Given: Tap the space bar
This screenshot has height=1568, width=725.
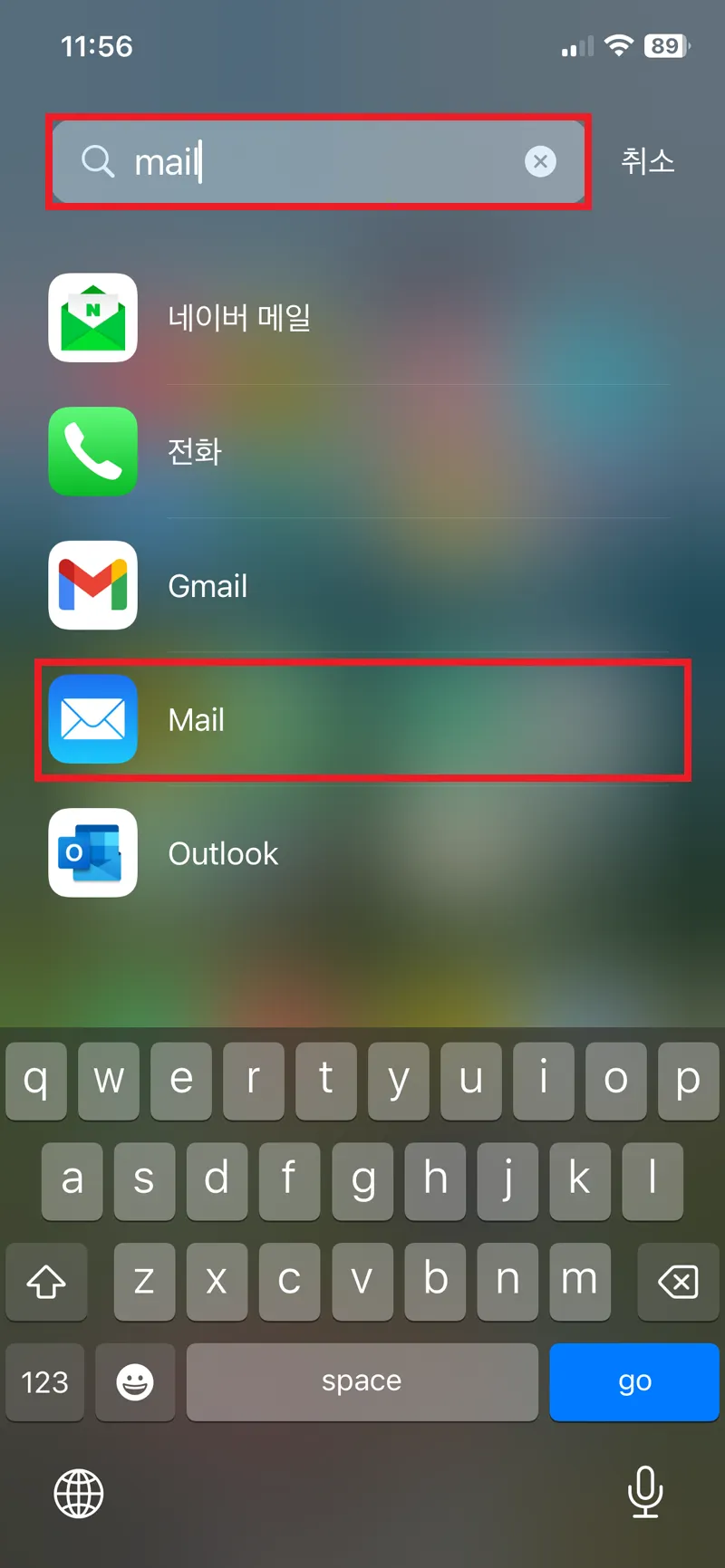Looking at the screenshot, I should pyautogui.click(x=362, y=1381).
